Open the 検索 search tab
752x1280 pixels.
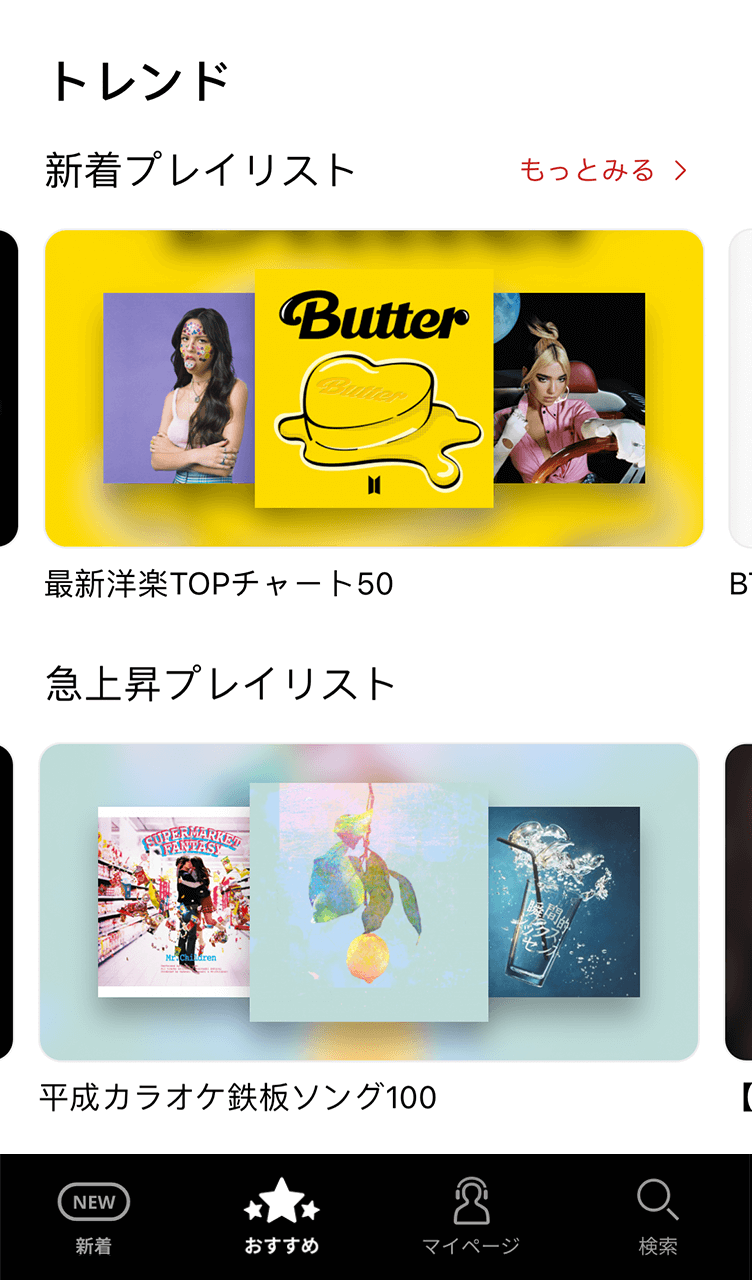(658, 1217)
